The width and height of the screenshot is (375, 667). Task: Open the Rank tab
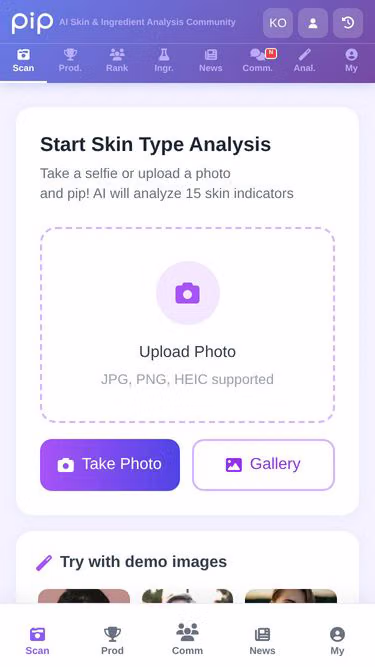(x=117, y=60)
